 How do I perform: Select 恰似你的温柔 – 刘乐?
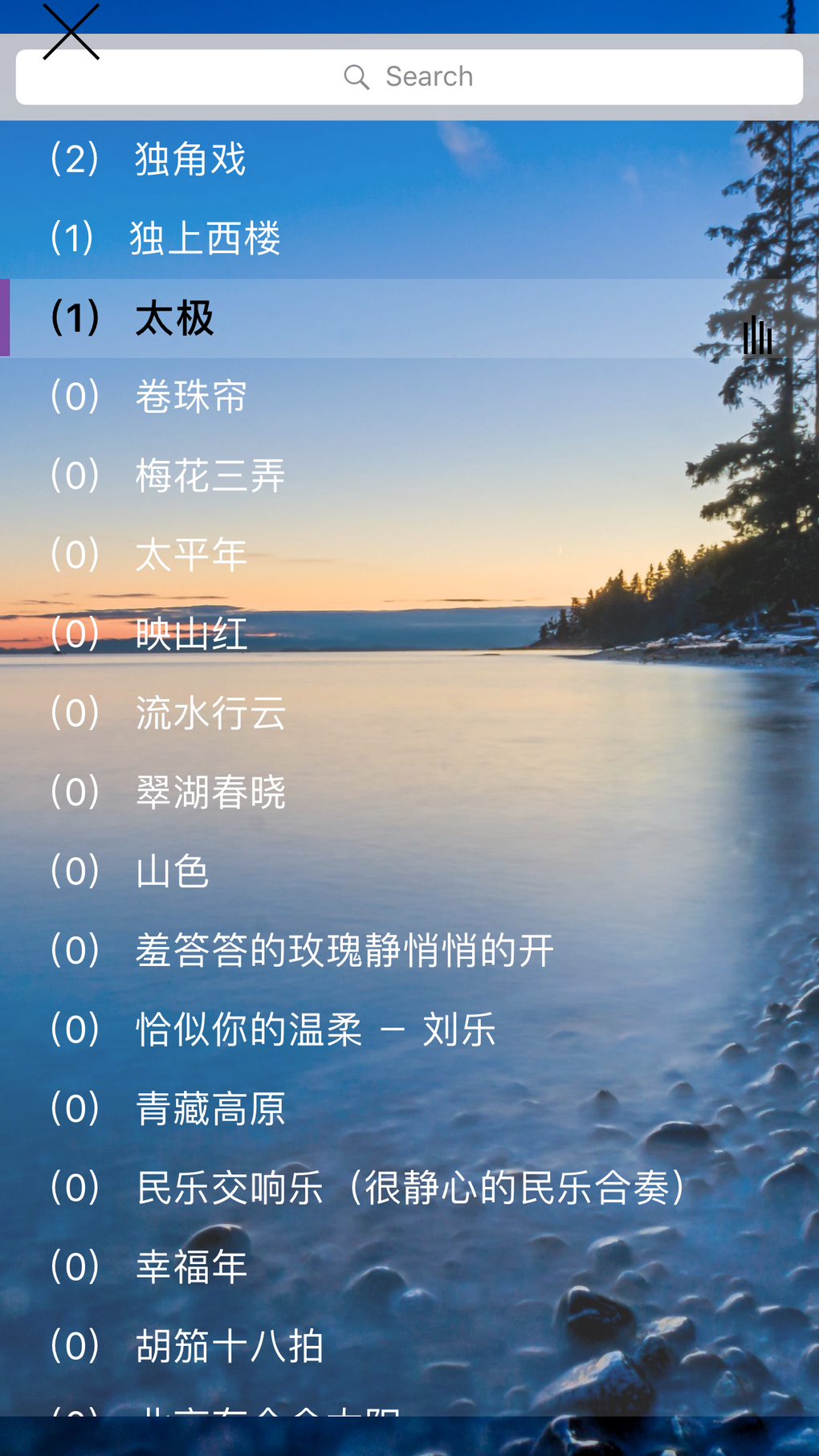coord(409,1030)
